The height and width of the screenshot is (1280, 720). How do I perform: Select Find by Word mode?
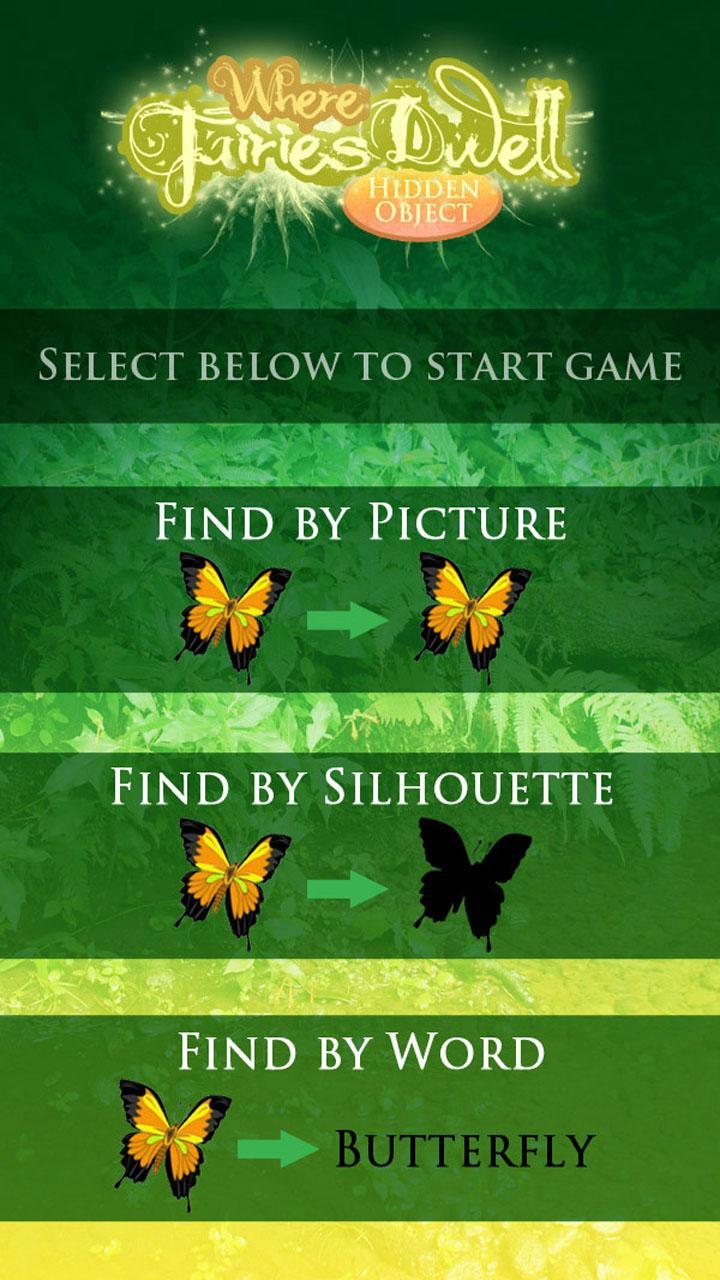(x=360, y=1120)
